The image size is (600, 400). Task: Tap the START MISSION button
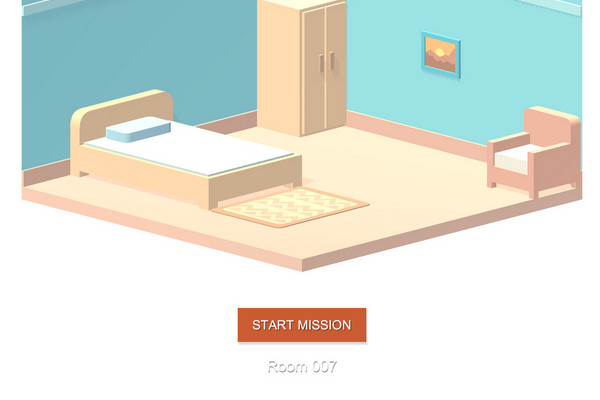pyautogui.click(x=302, y=325)
